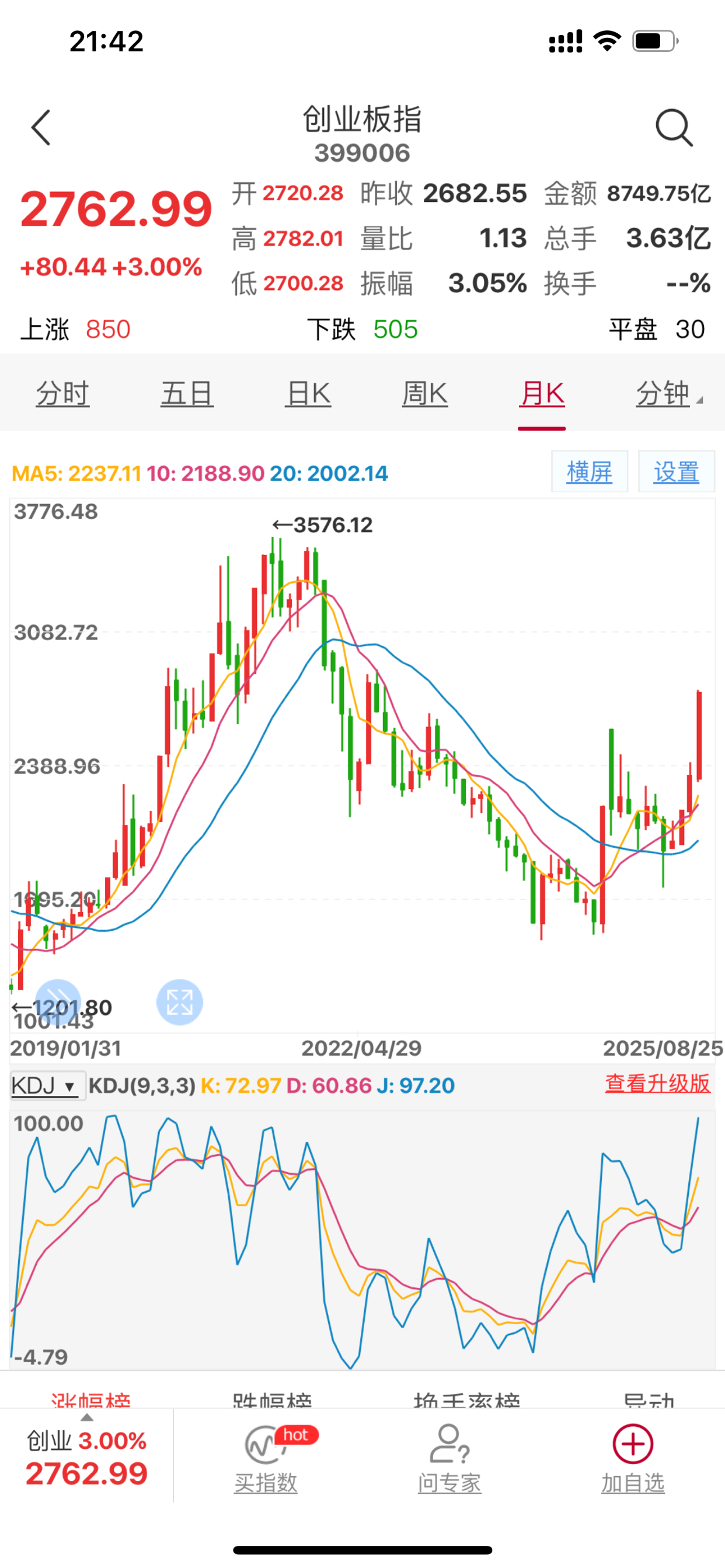
Task: Expand the 分钟 interval dropdown
Action: [668, 393]
